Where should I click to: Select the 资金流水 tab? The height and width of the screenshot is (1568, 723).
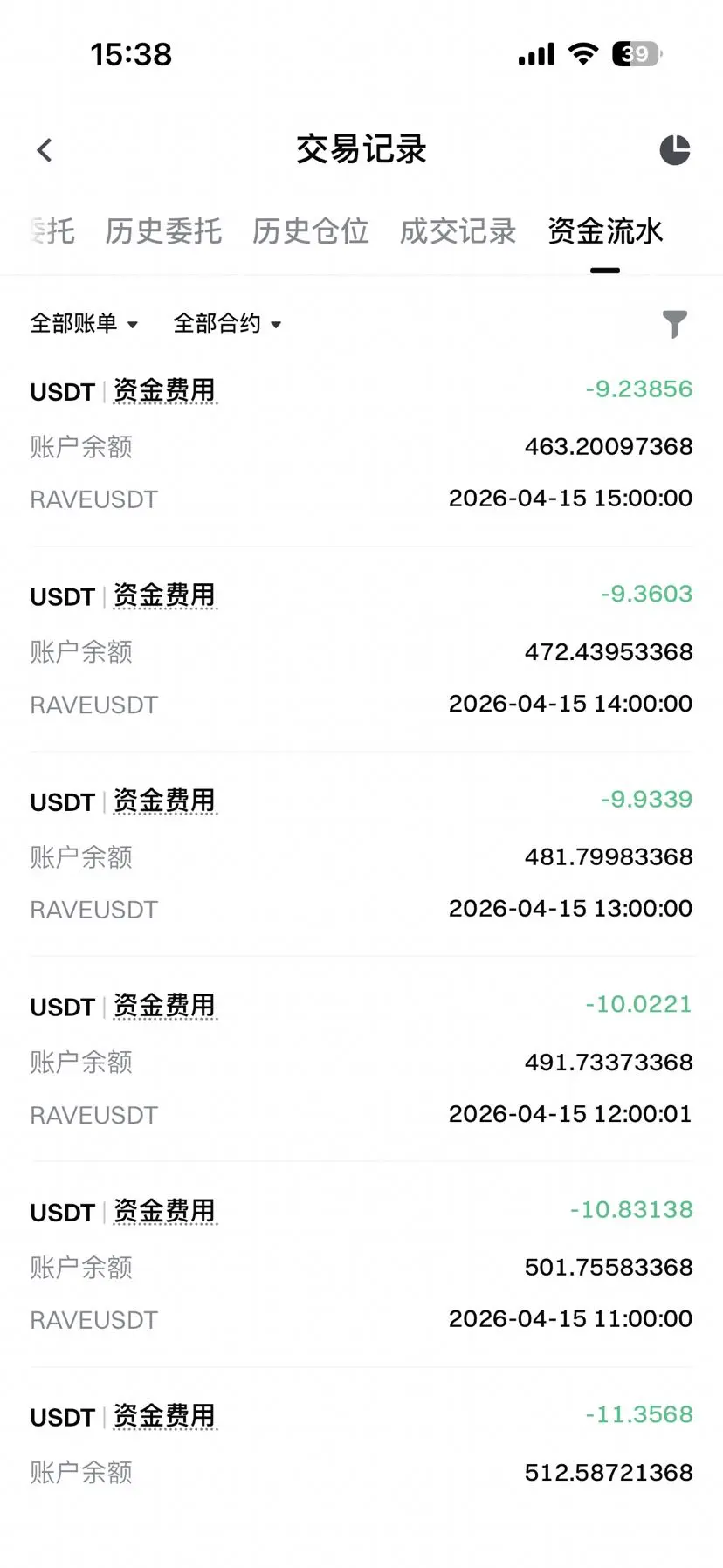click(x=605, y=231)
